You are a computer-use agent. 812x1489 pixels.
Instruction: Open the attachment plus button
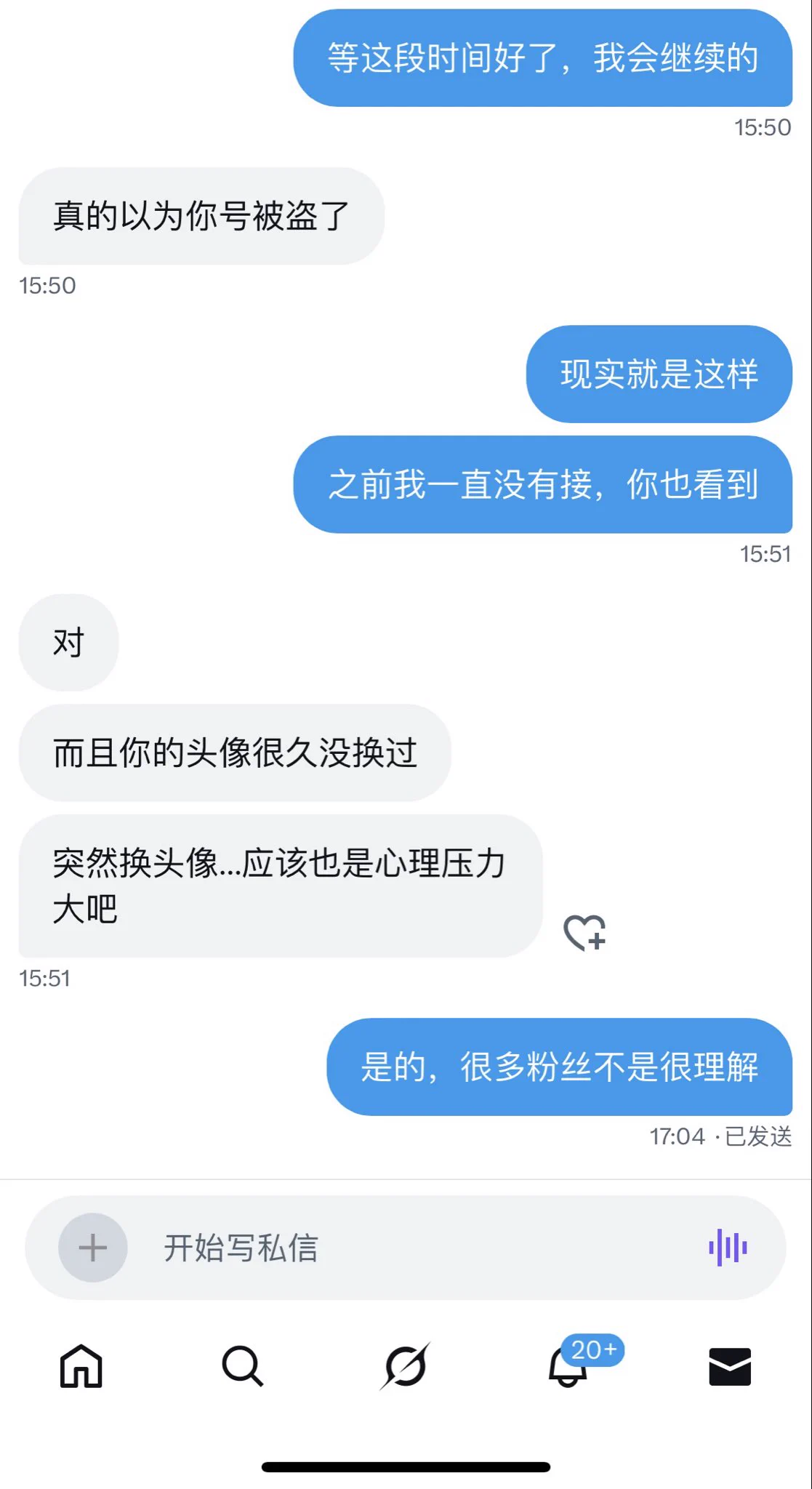click(93, 1248)
